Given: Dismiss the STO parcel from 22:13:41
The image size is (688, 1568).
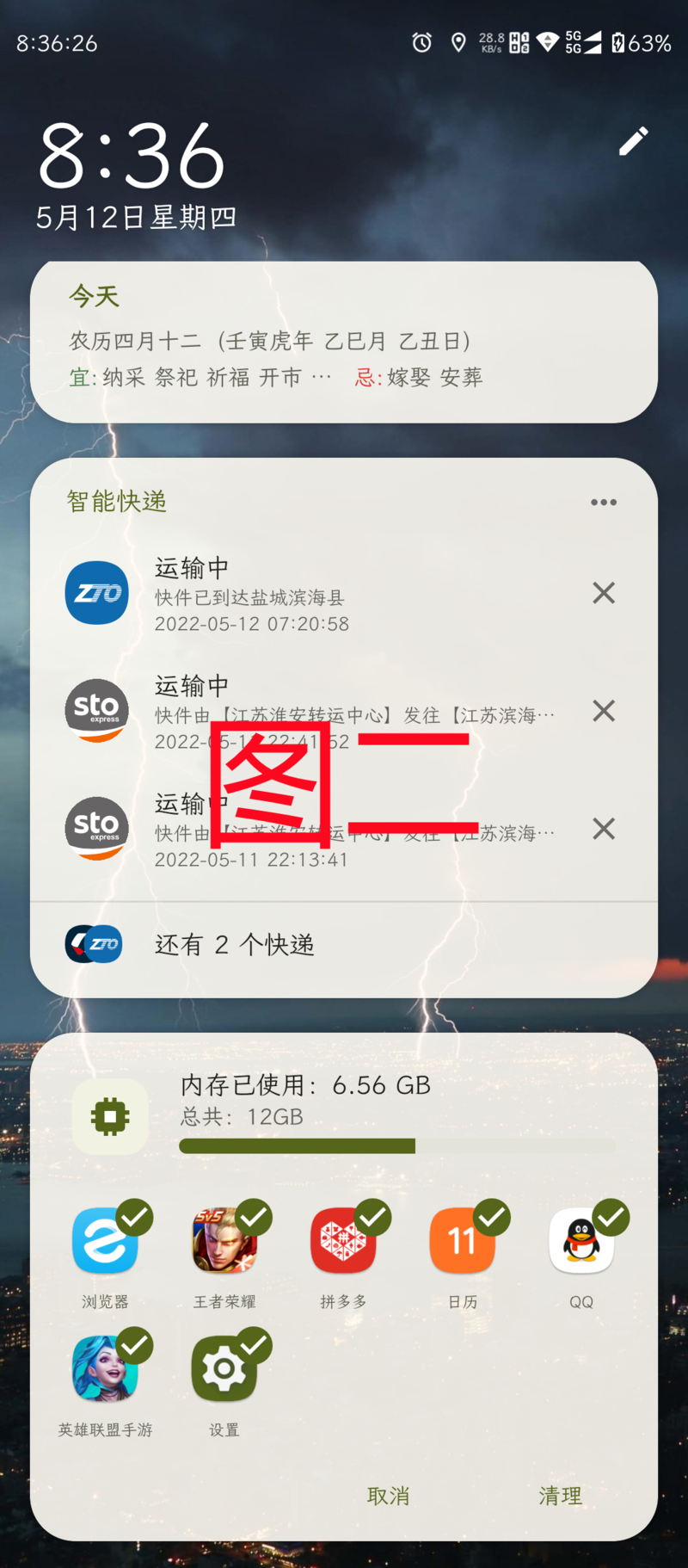Looking at the screenshot, I should [603, 829].
